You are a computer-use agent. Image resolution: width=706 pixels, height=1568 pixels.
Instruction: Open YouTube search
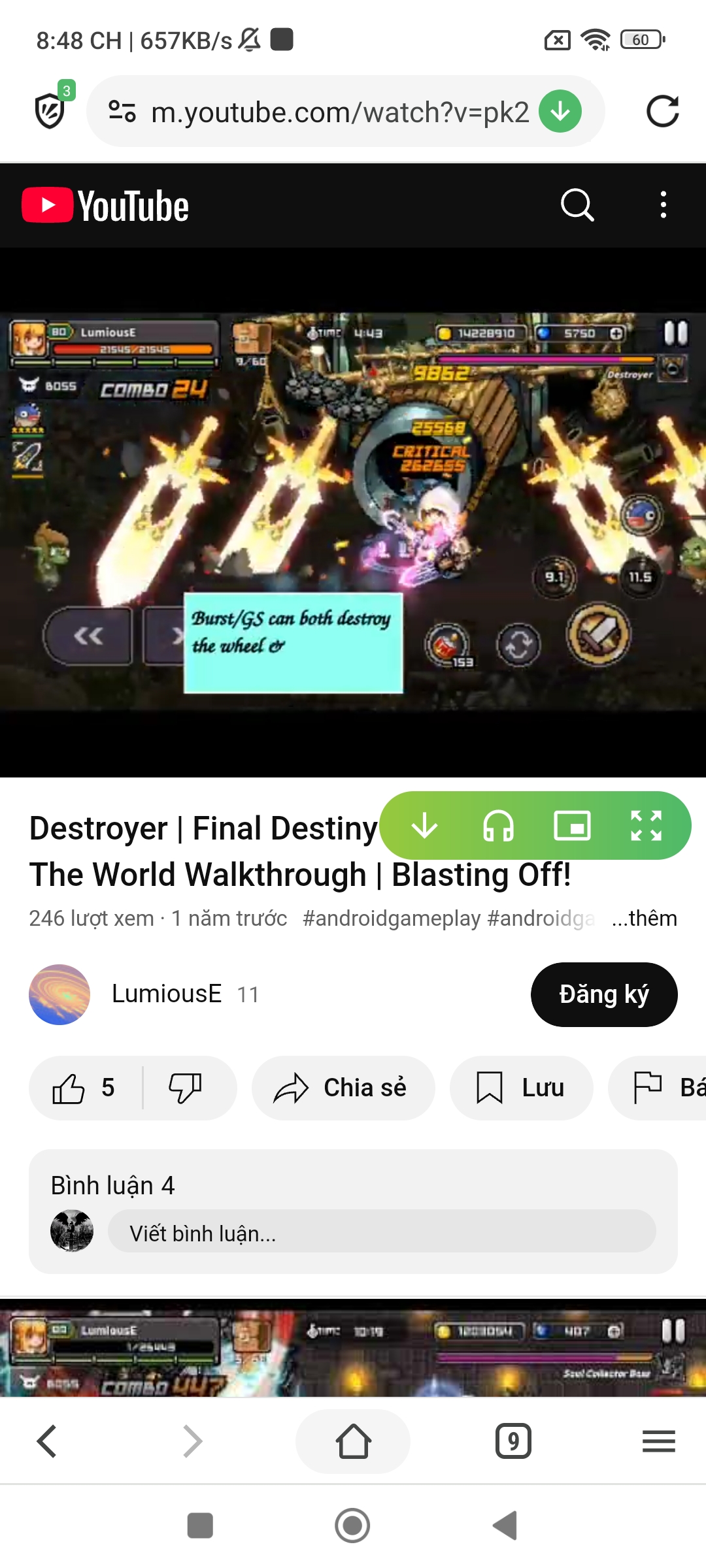(577, 206)
